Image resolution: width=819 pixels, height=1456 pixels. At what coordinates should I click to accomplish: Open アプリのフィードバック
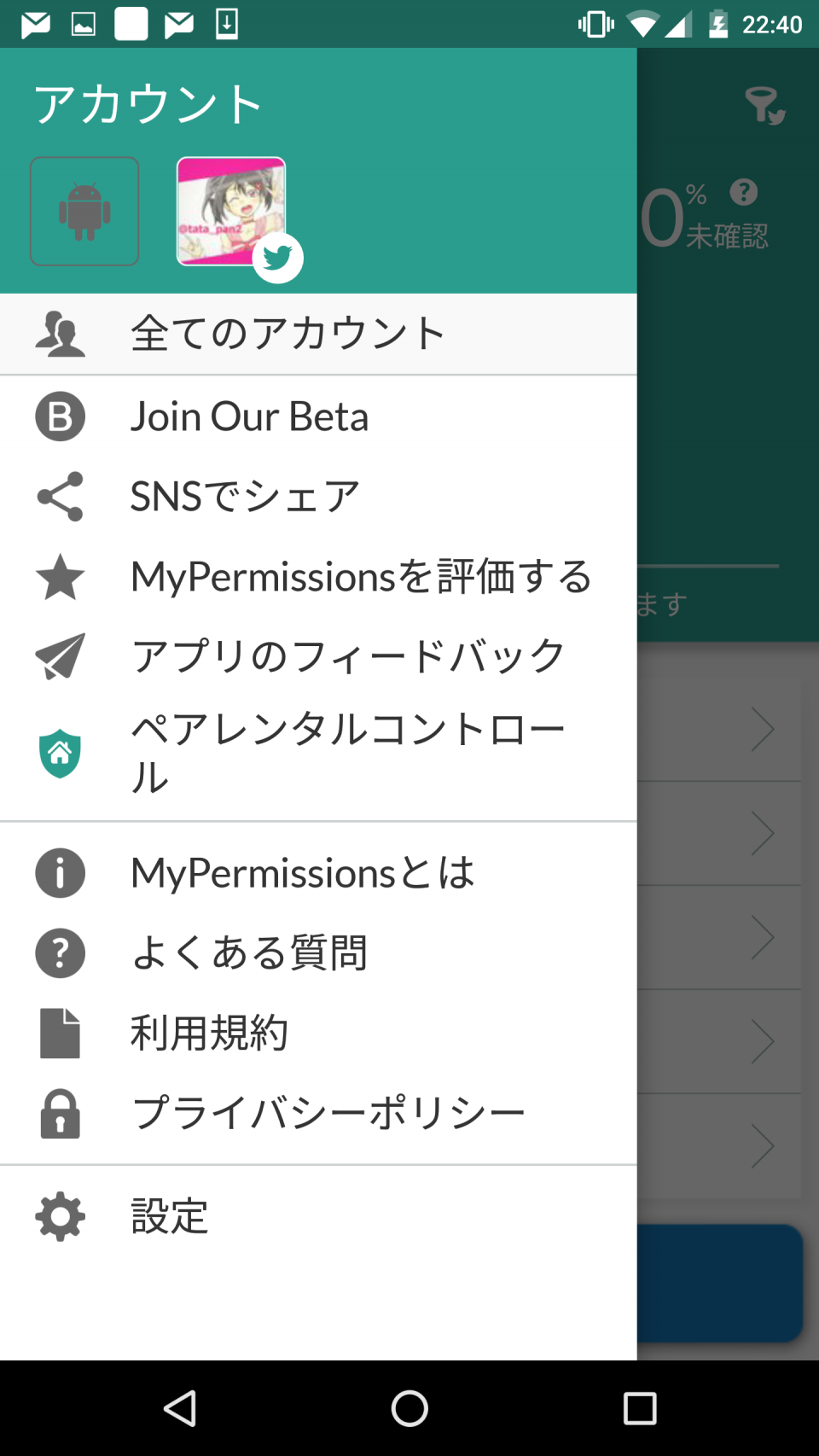click(318, 655)
